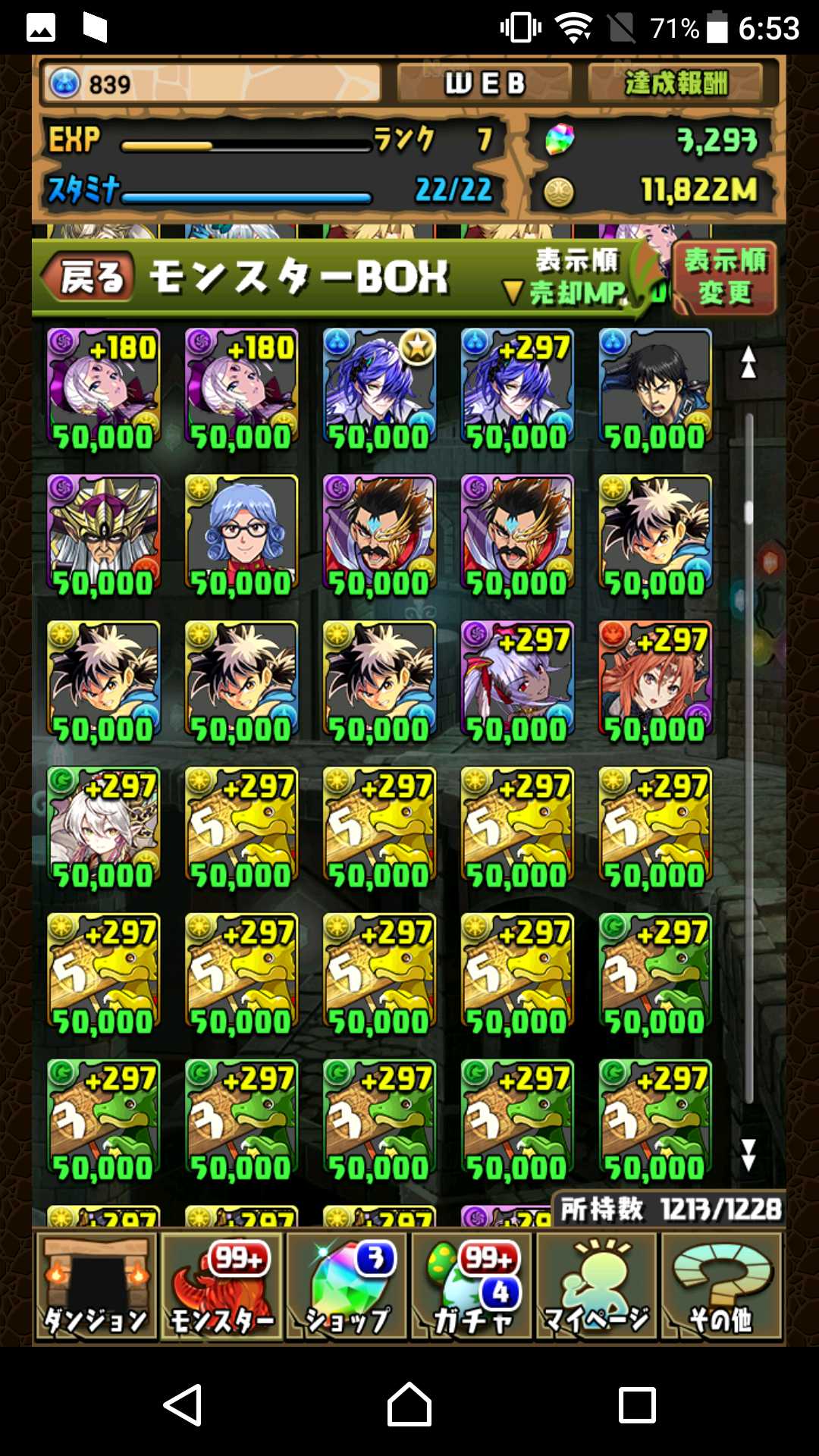
Task: Switch to the ガチャ tab
Action: 473,1286
